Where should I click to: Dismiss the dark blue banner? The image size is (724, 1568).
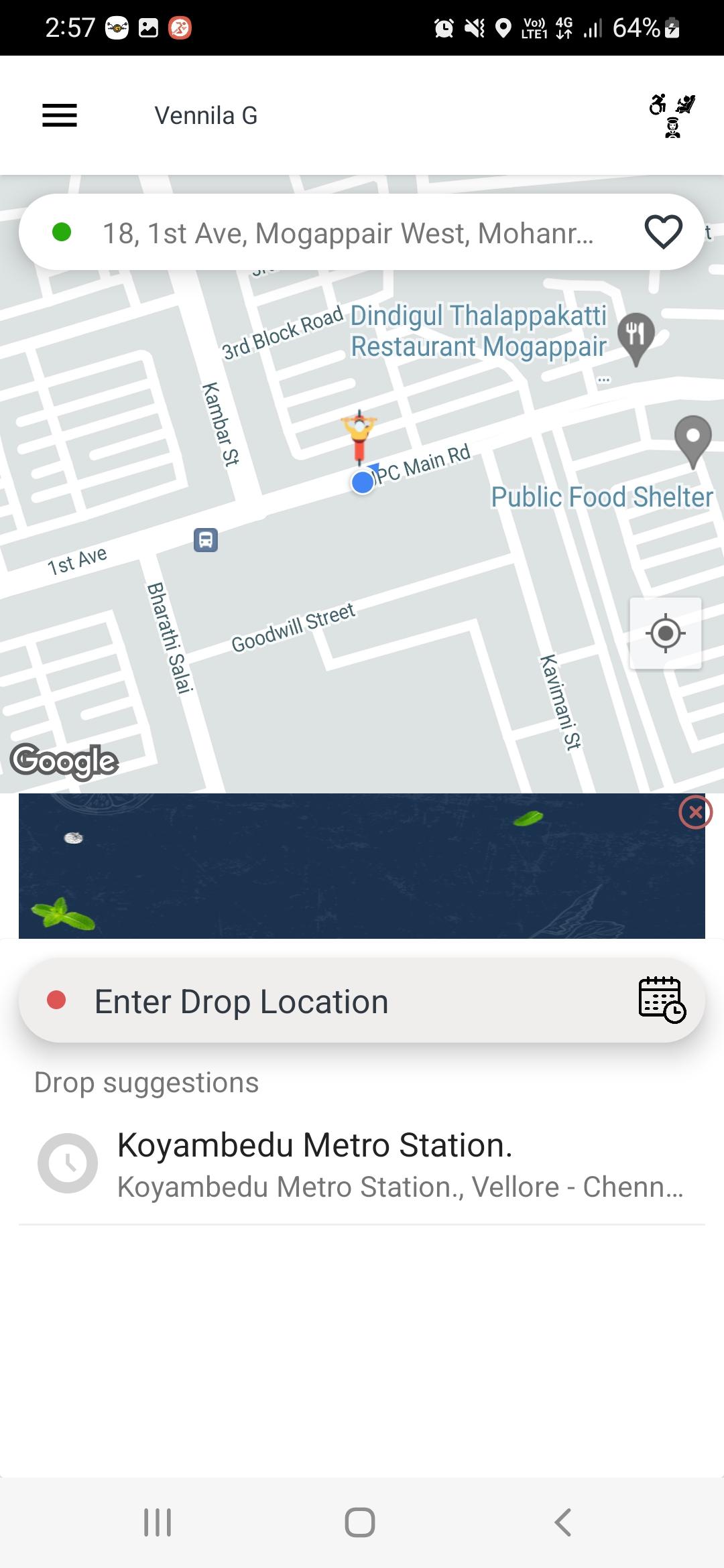pyautogui.click(x=695, y=813)
